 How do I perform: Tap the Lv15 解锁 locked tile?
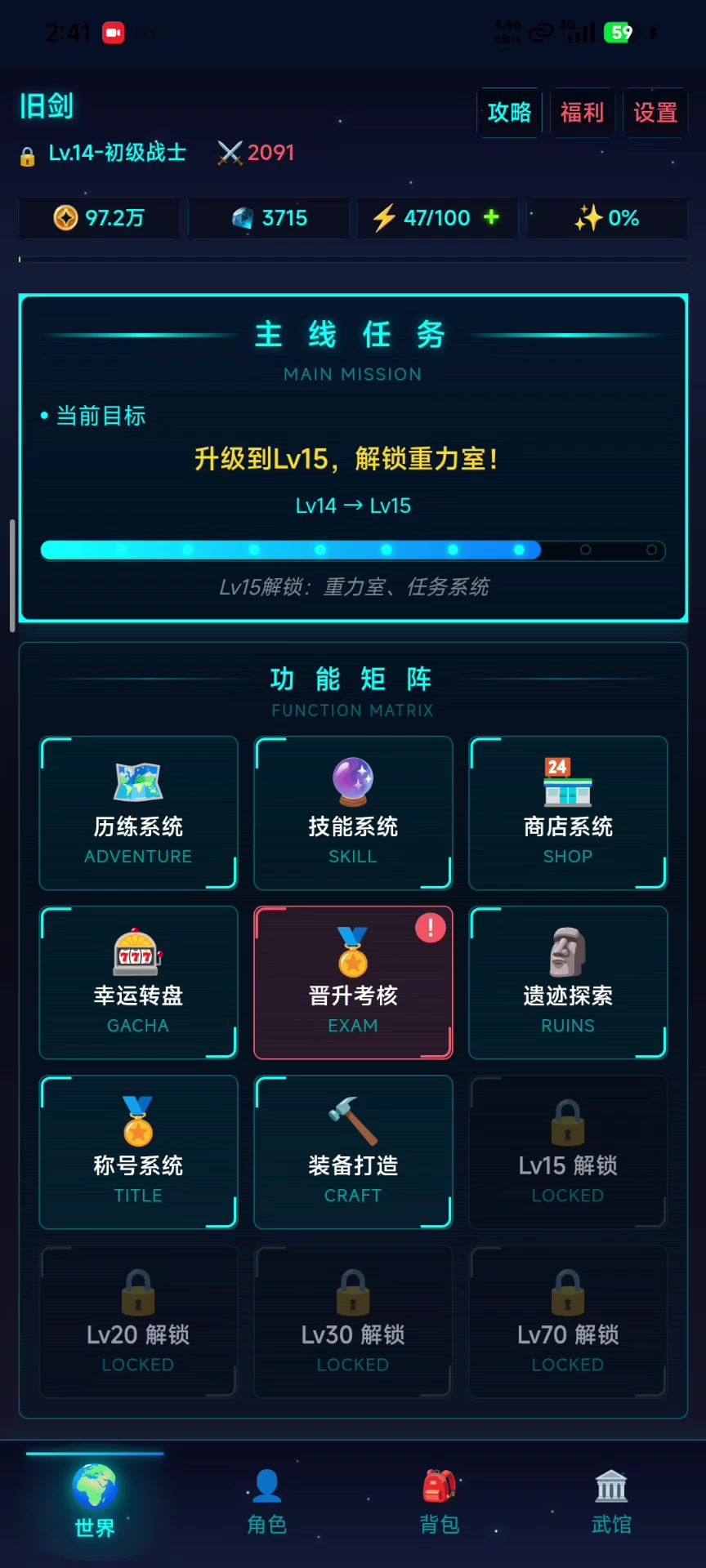(568, 1151)
